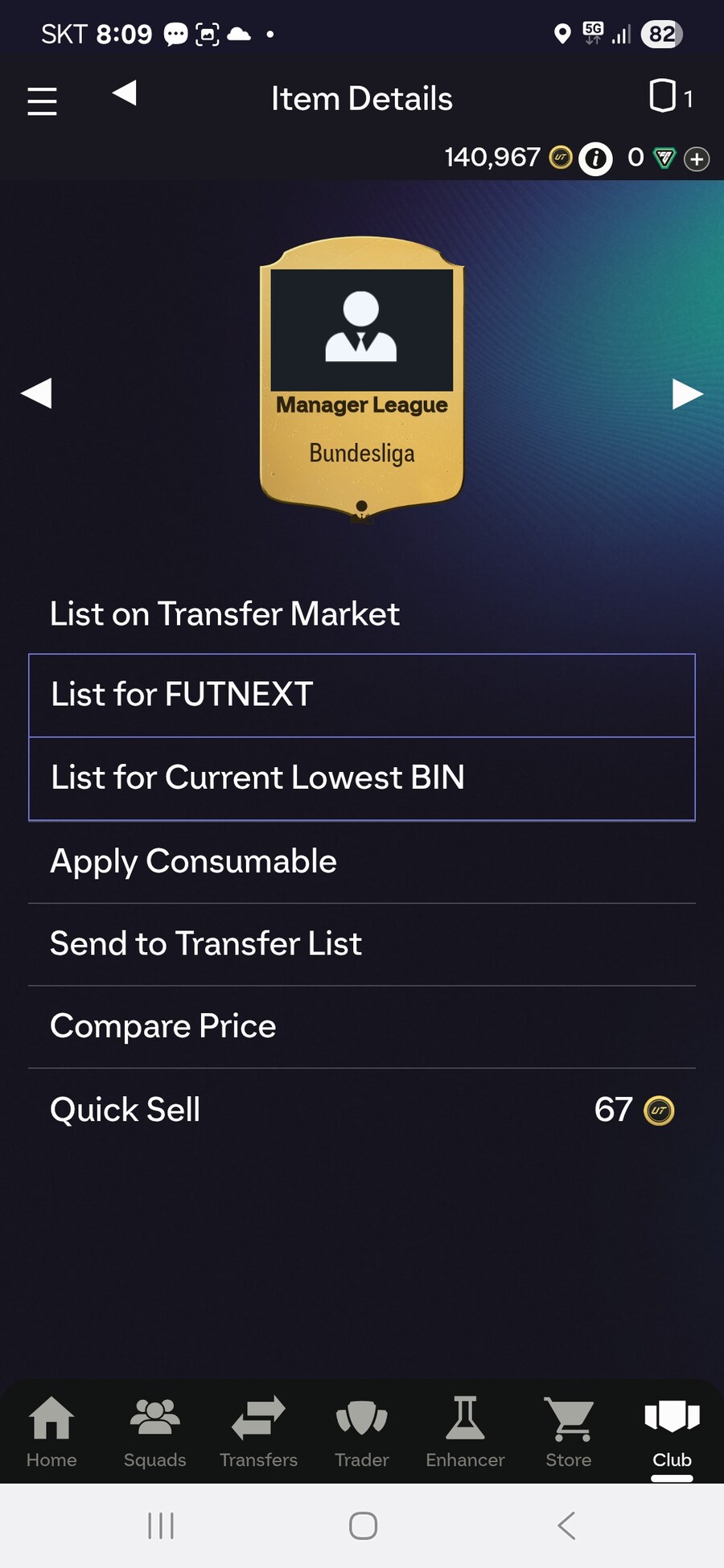The image size is (724, 1568).
Task: Open the Enhancer tab
Action: pyautogui.click(x=465, y=1432)
